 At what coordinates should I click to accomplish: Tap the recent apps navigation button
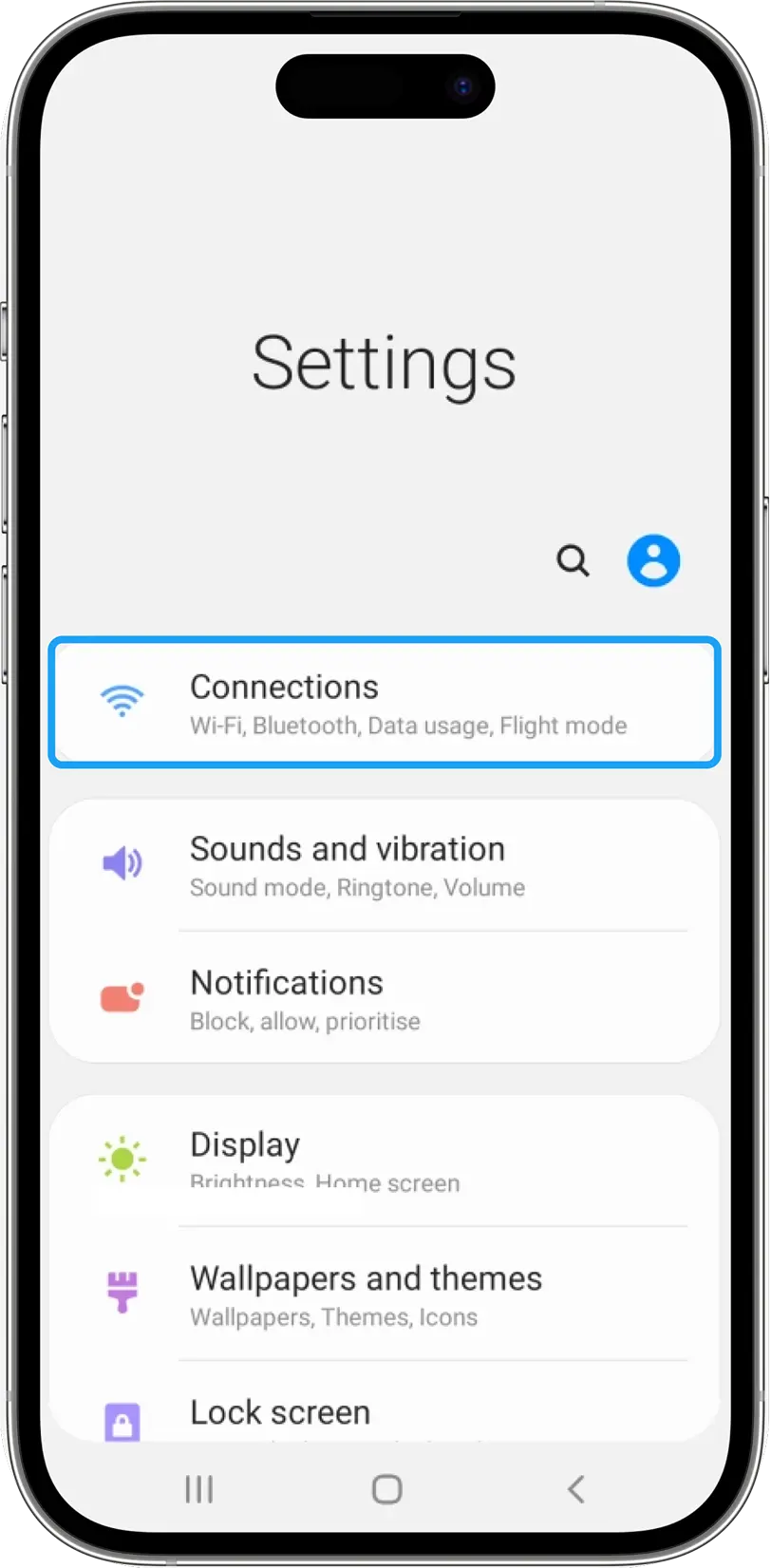coord(199,1489)
